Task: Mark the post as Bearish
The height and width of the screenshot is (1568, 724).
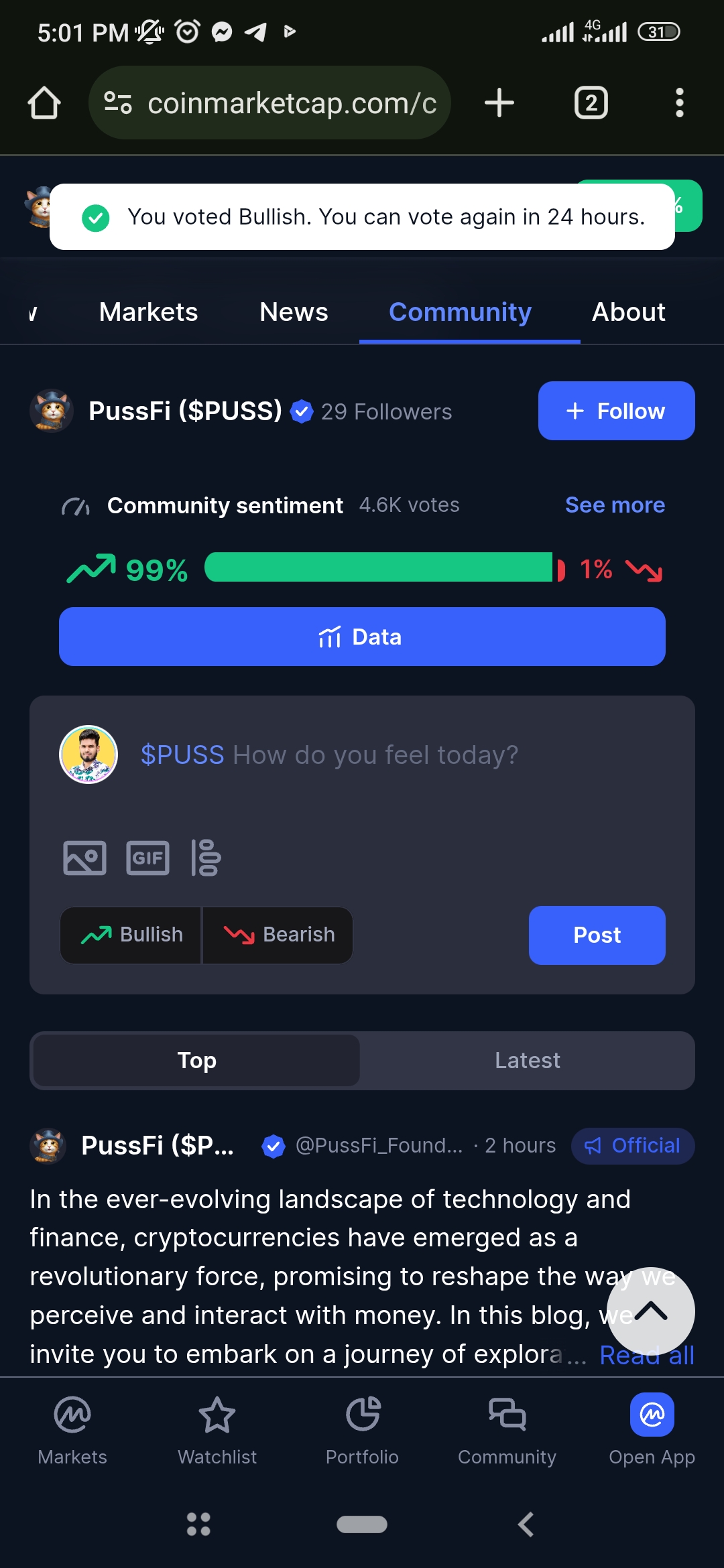Action: tap(278, 935)
